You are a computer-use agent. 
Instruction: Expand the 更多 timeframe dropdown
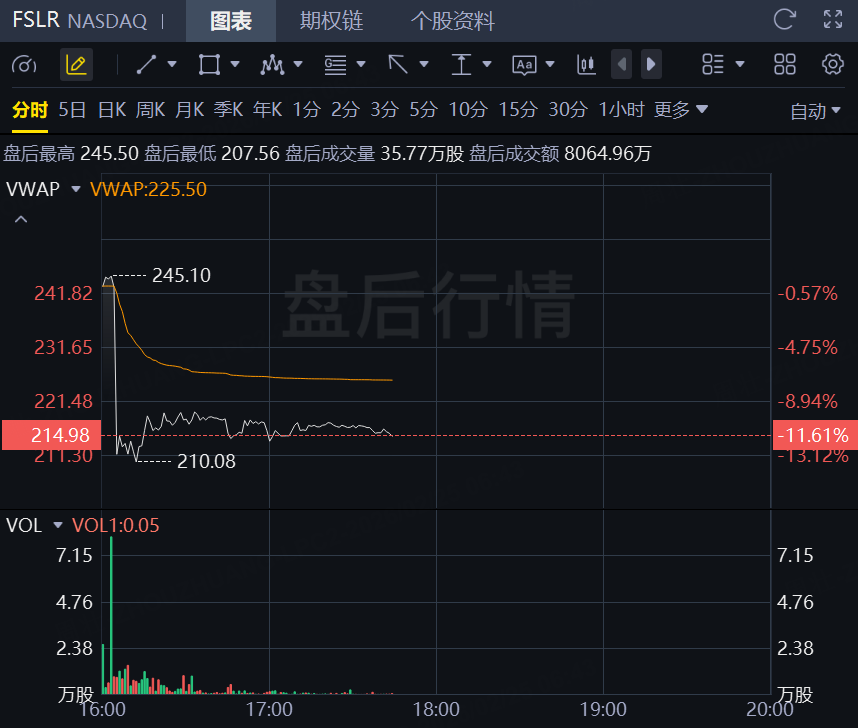point(681,110)
